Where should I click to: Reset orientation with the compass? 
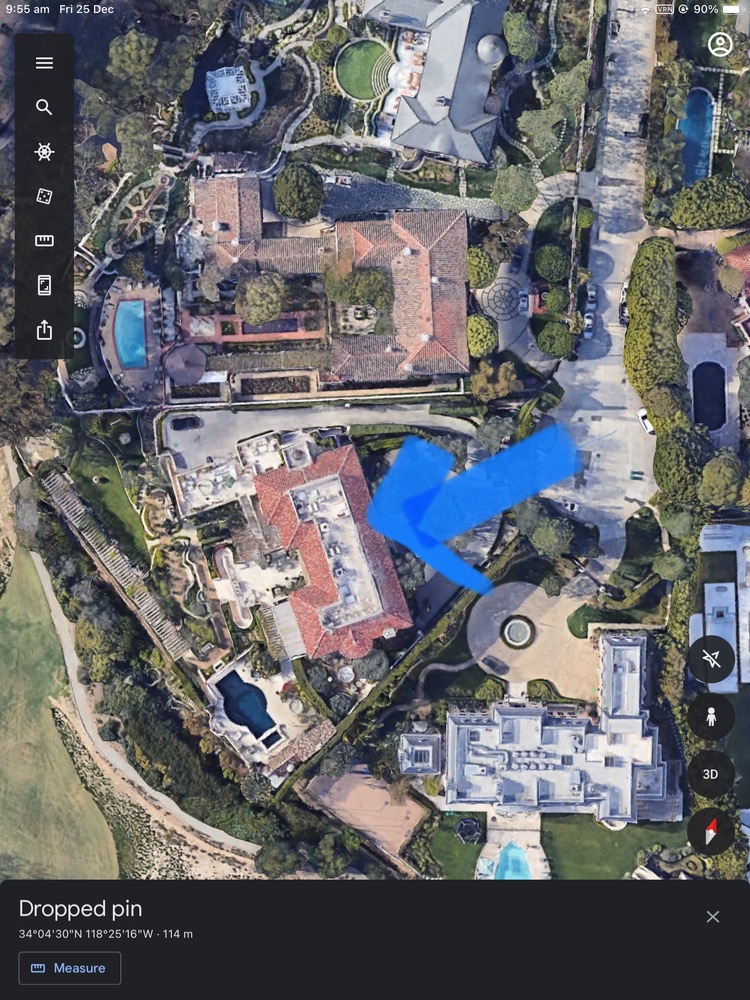(x=711, y=831)
